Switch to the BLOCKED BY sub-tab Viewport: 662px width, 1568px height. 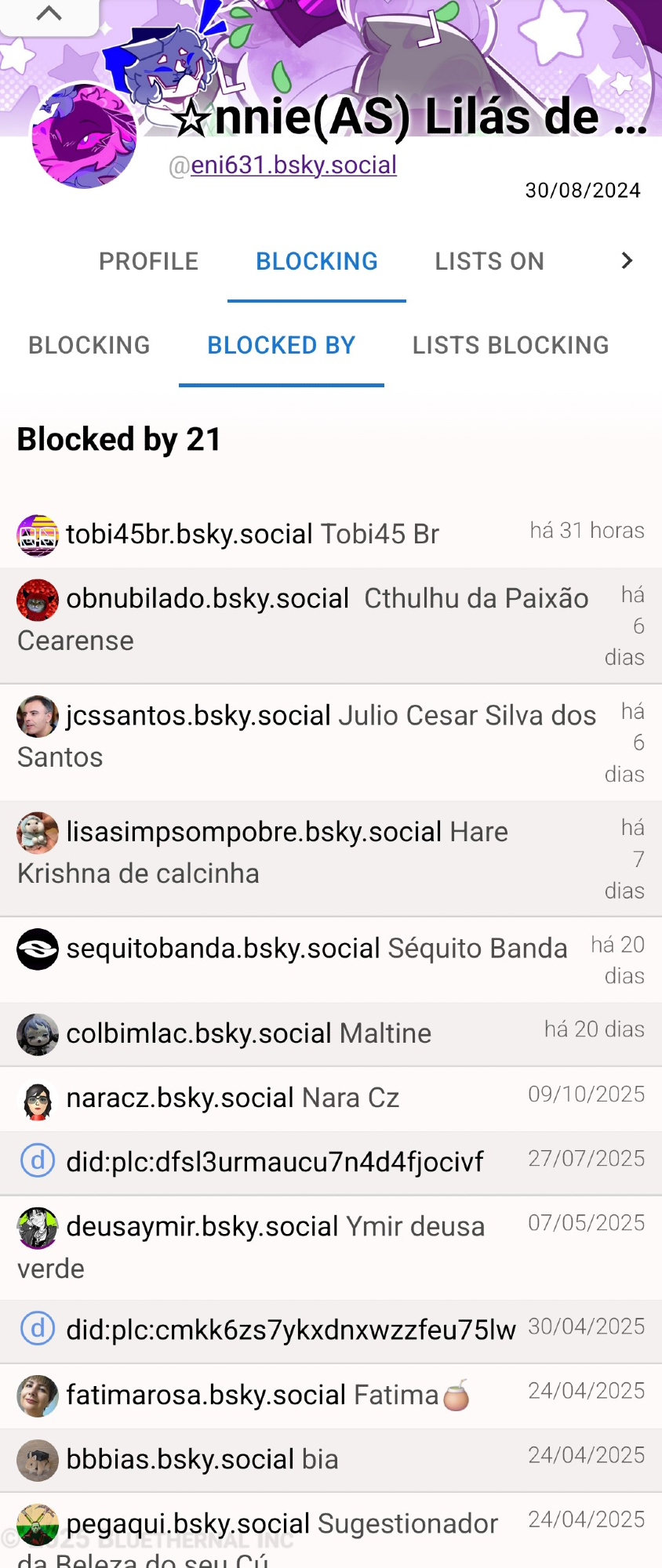pyautogui.click(x=281, y=346)
